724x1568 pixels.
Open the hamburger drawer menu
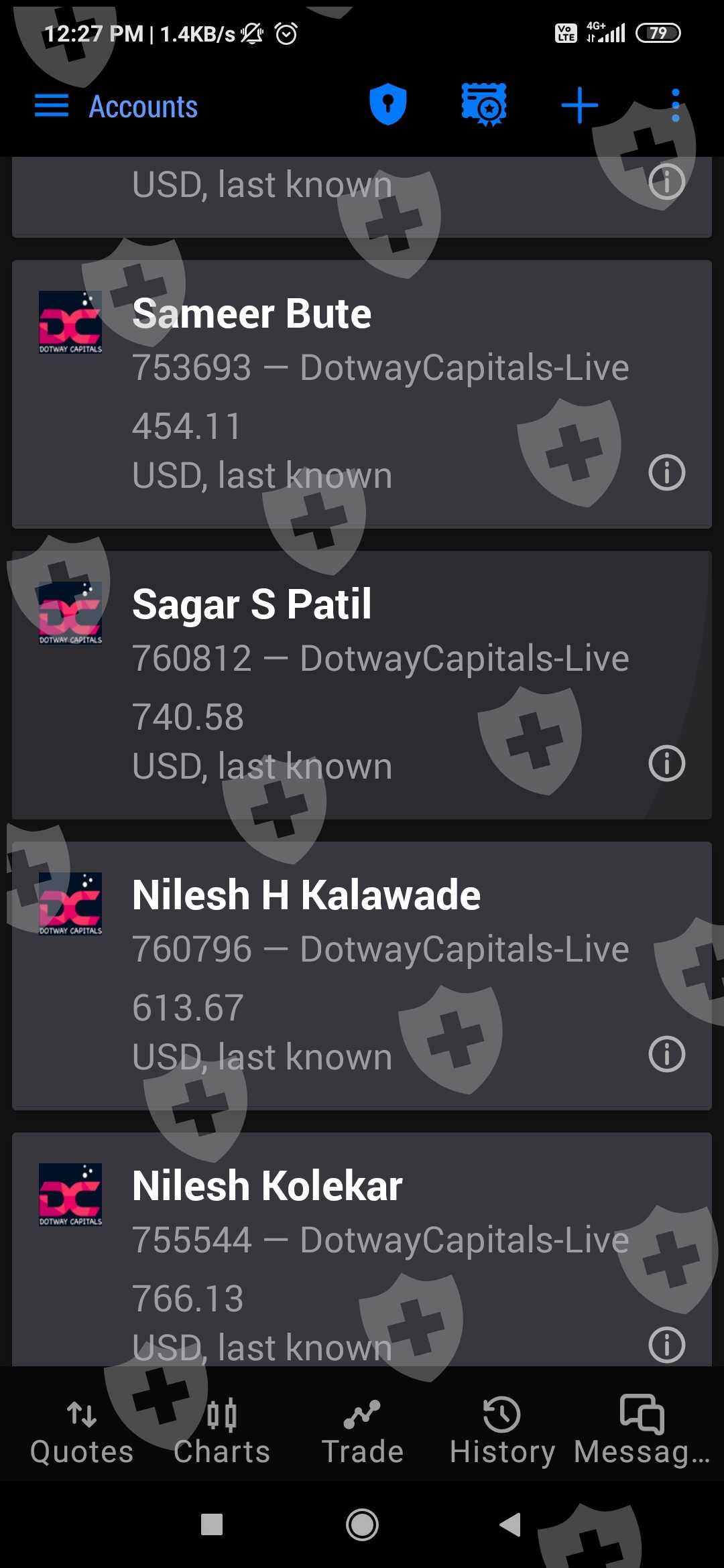pos(52,106)
